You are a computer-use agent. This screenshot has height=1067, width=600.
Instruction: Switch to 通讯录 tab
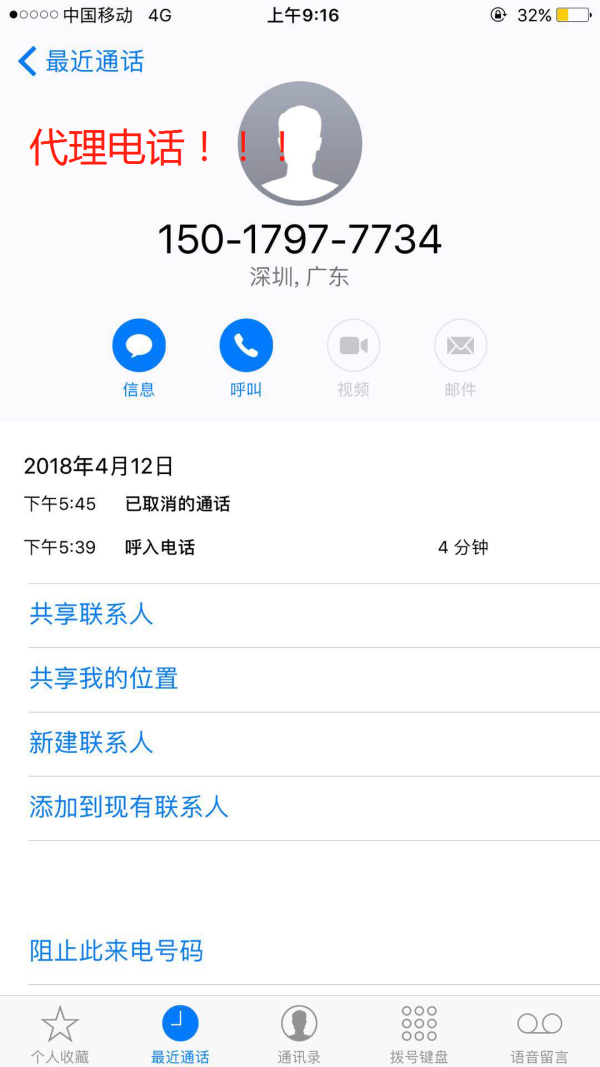tap(299, 1033)
